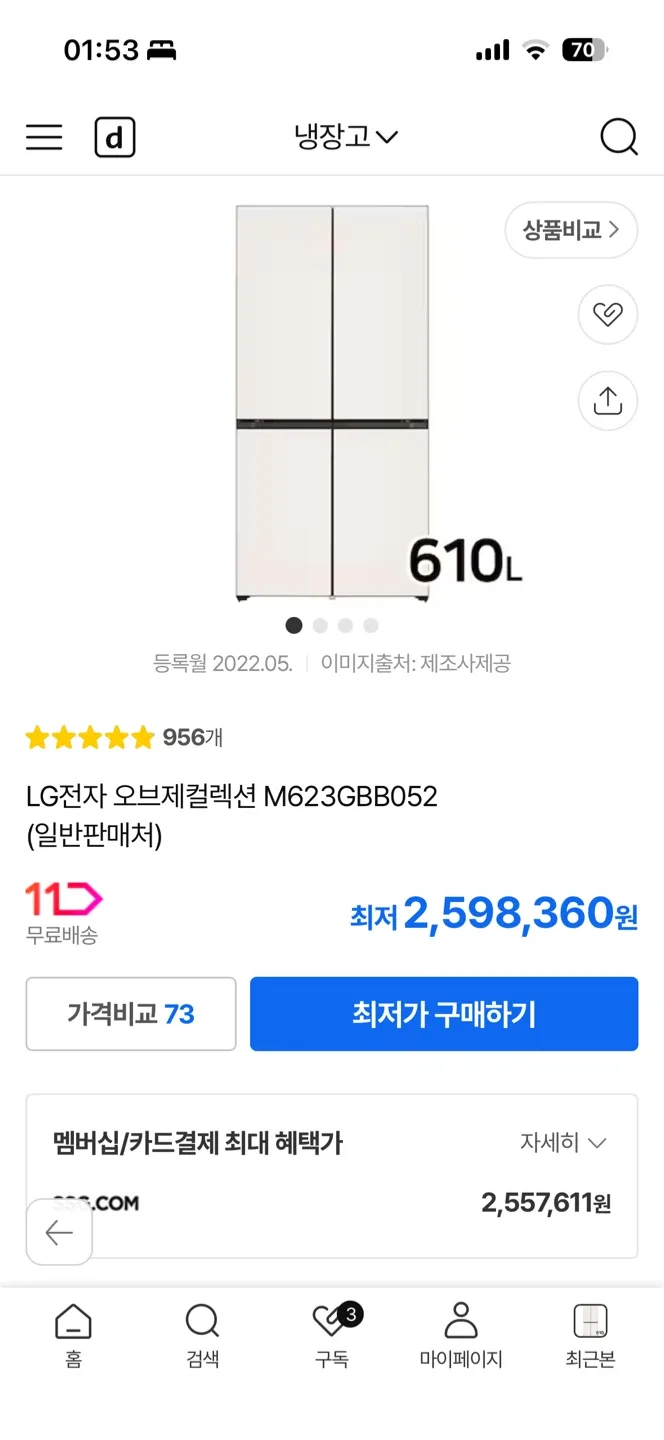This screenshot has height=1440, width=664.
Task: Open the 956개 star reviews
Action: (124, 738)
